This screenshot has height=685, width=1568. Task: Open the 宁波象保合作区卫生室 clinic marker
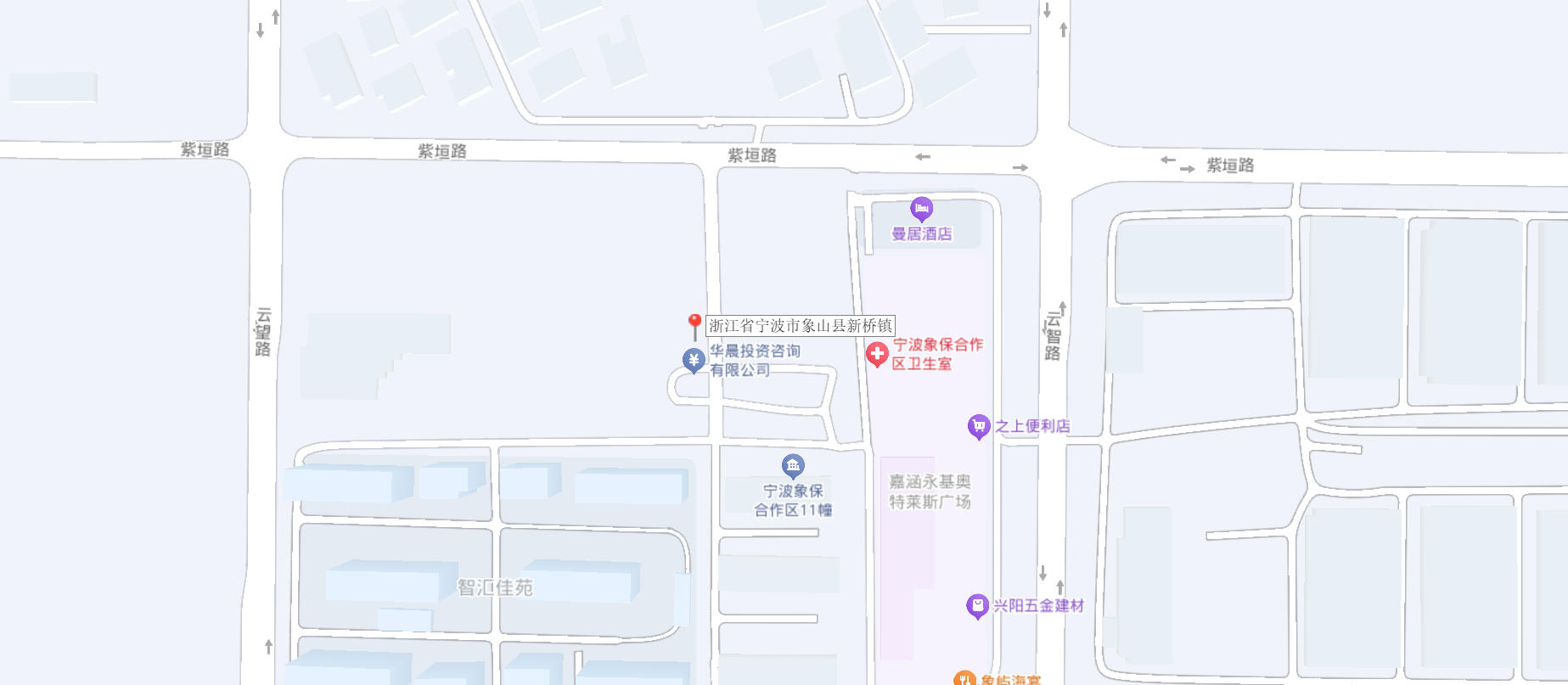(877, 353)
